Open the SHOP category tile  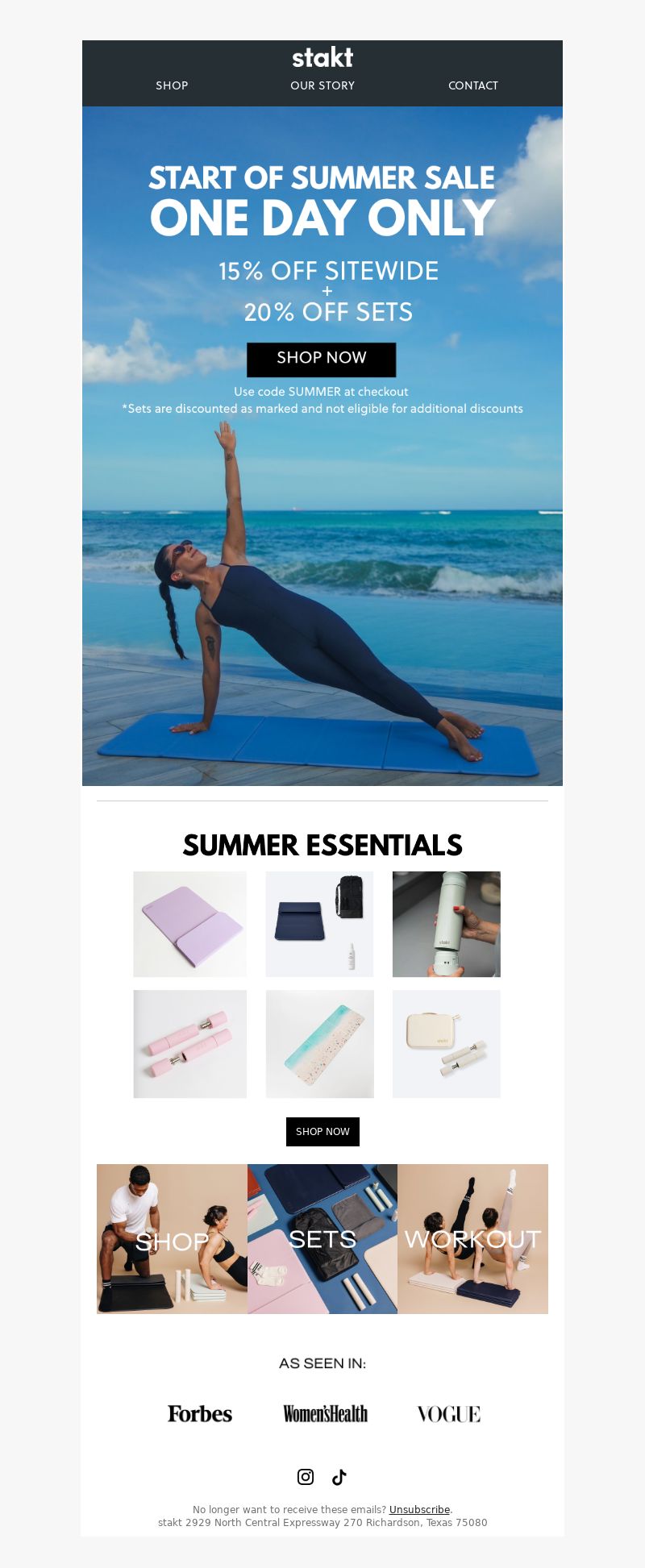point(172,1239)
